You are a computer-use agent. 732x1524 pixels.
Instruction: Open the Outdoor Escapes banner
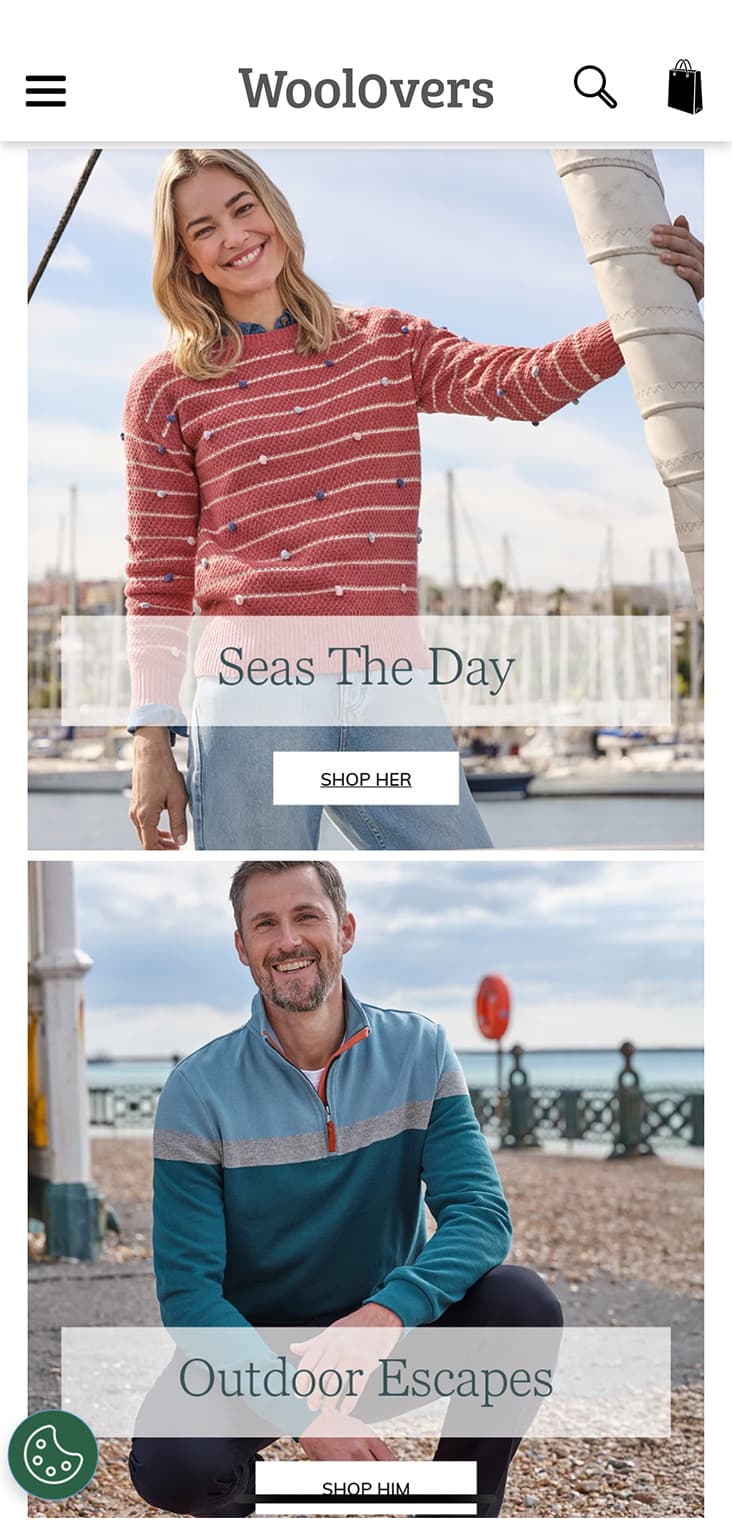[366, 1380]
